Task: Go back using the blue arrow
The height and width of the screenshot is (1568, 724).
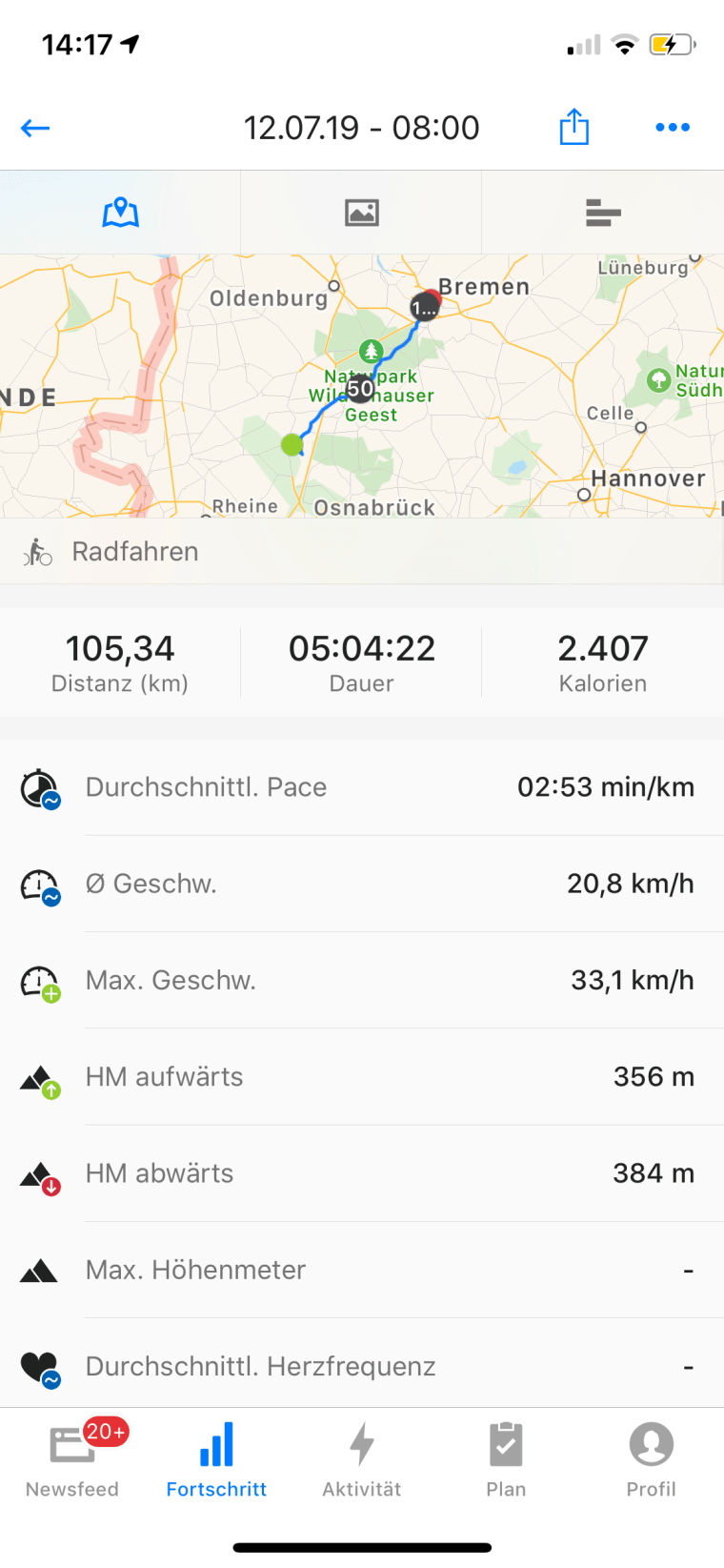Action: point(35,128)
